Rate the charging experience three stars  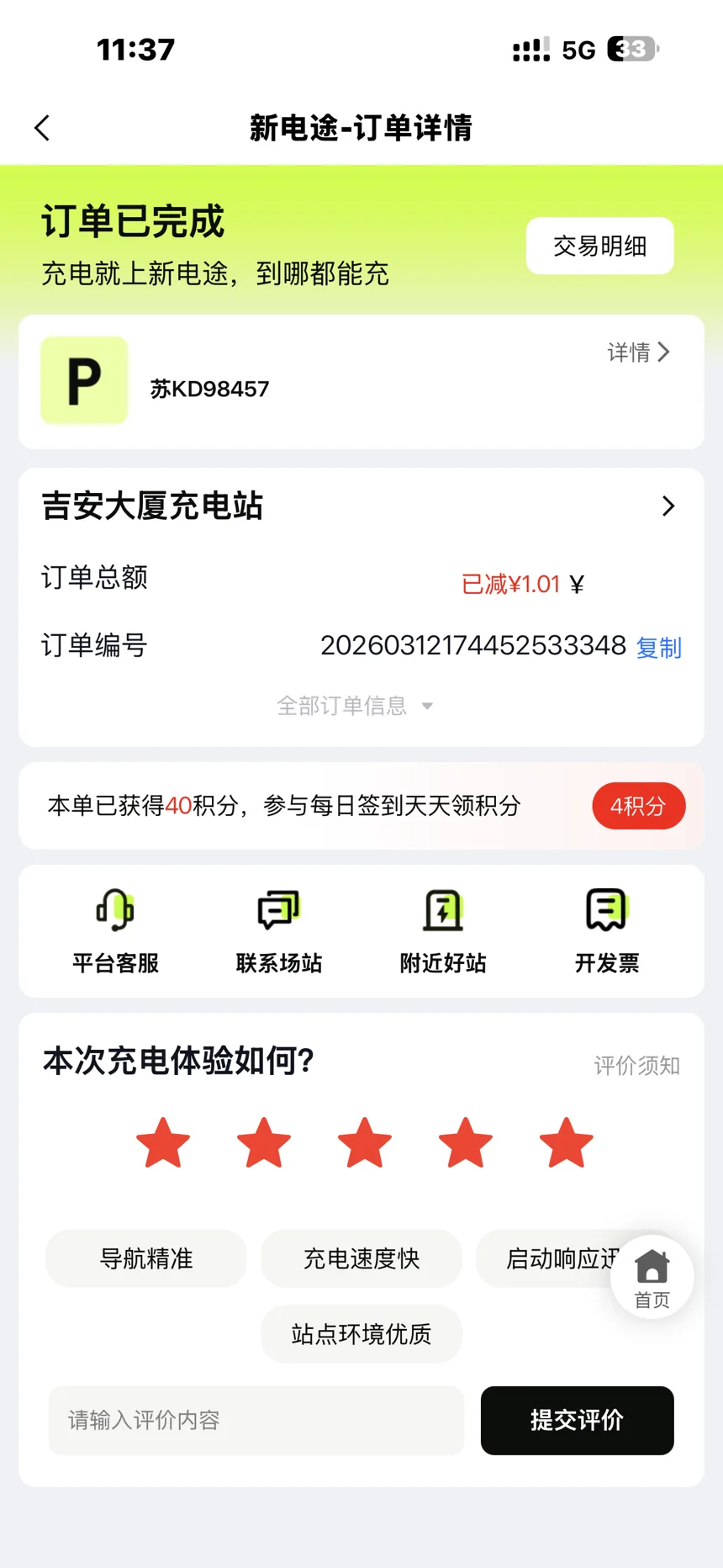click(x=364, y=1143)
